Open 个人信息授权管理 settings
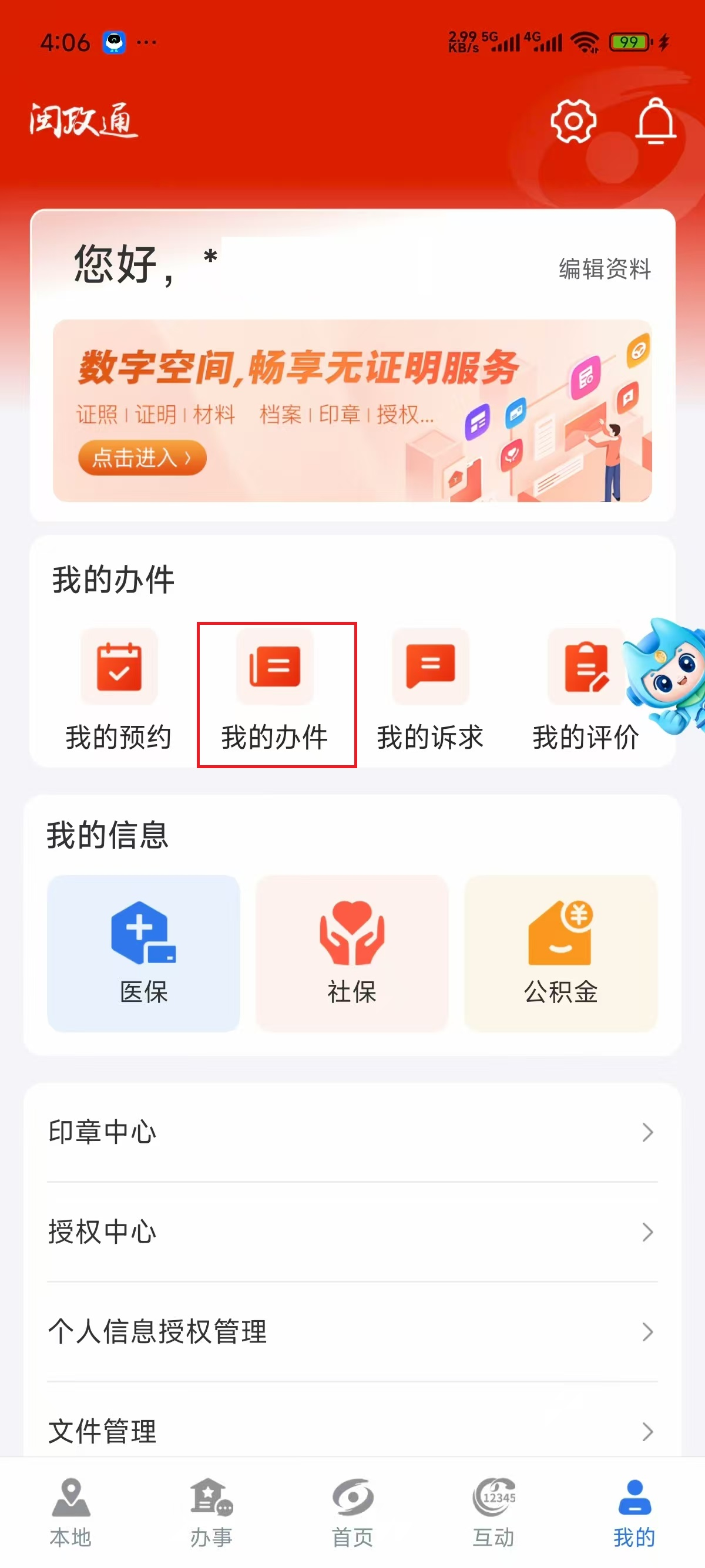This screenshot has height=1568, width=705. point(352,1331)
